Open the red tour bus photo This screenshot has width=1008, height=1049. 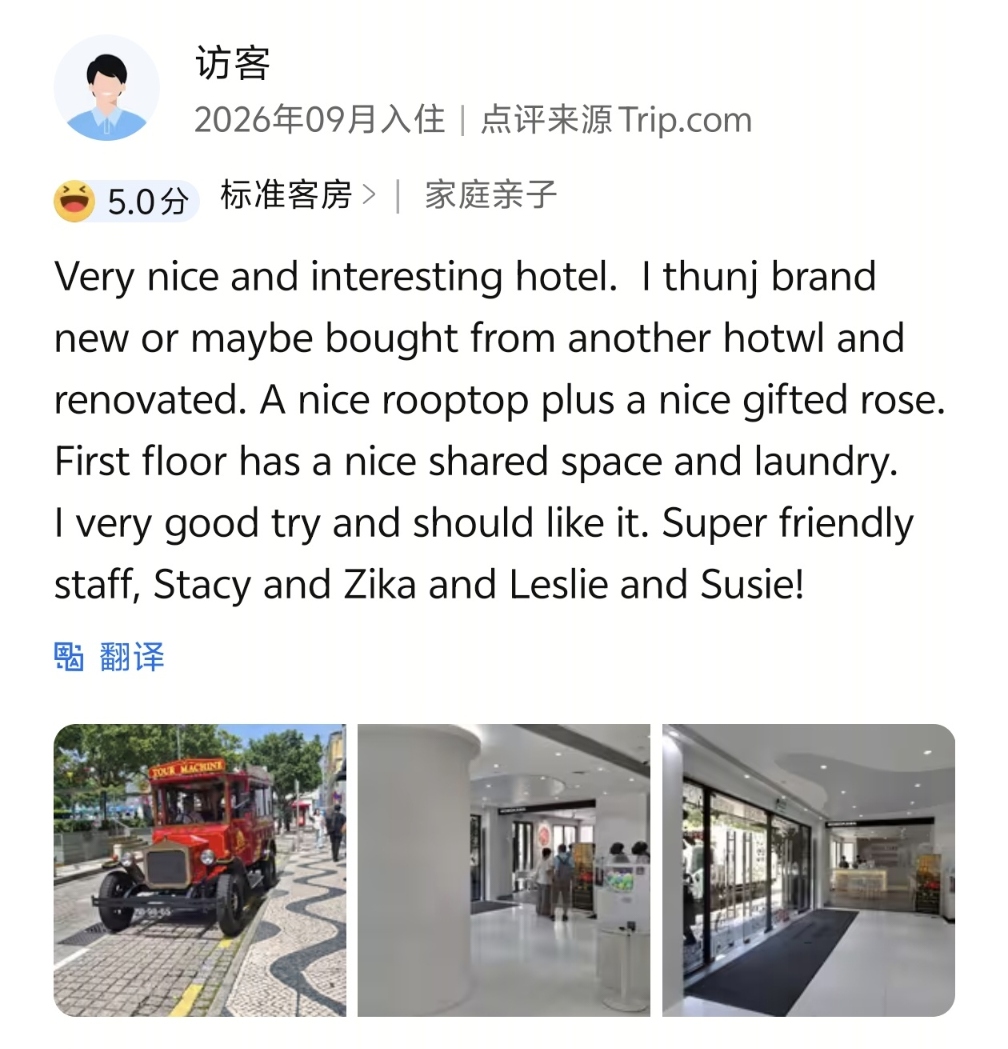pyautogui.click(x=200, y=870)
